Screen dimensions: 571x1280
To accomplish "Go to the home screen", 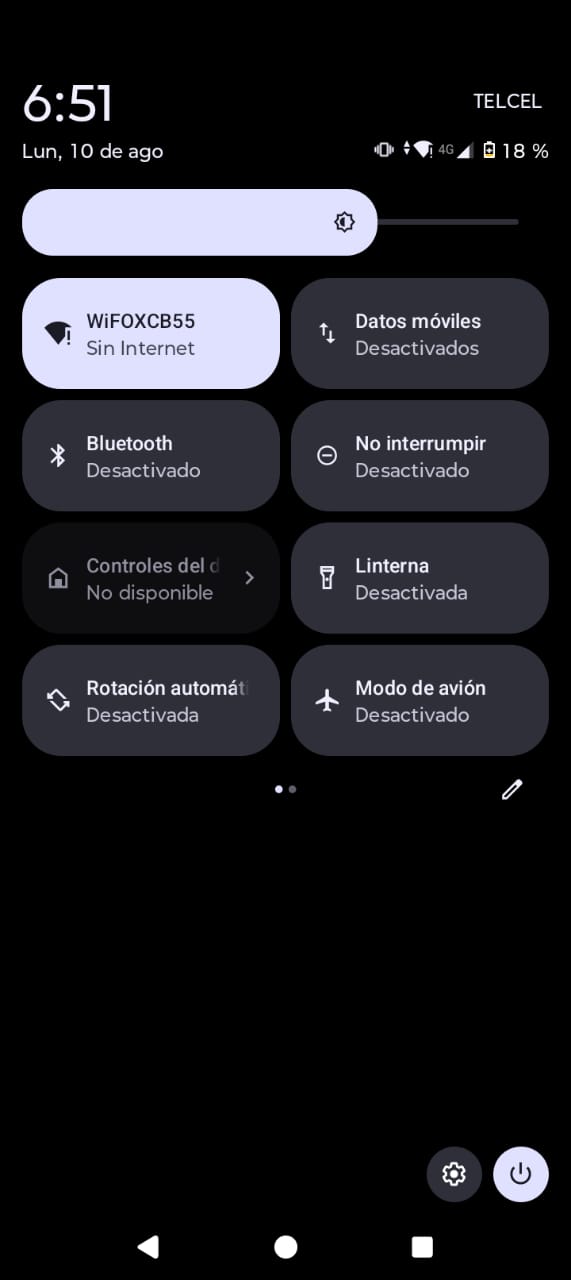I will coord(286,1246).
